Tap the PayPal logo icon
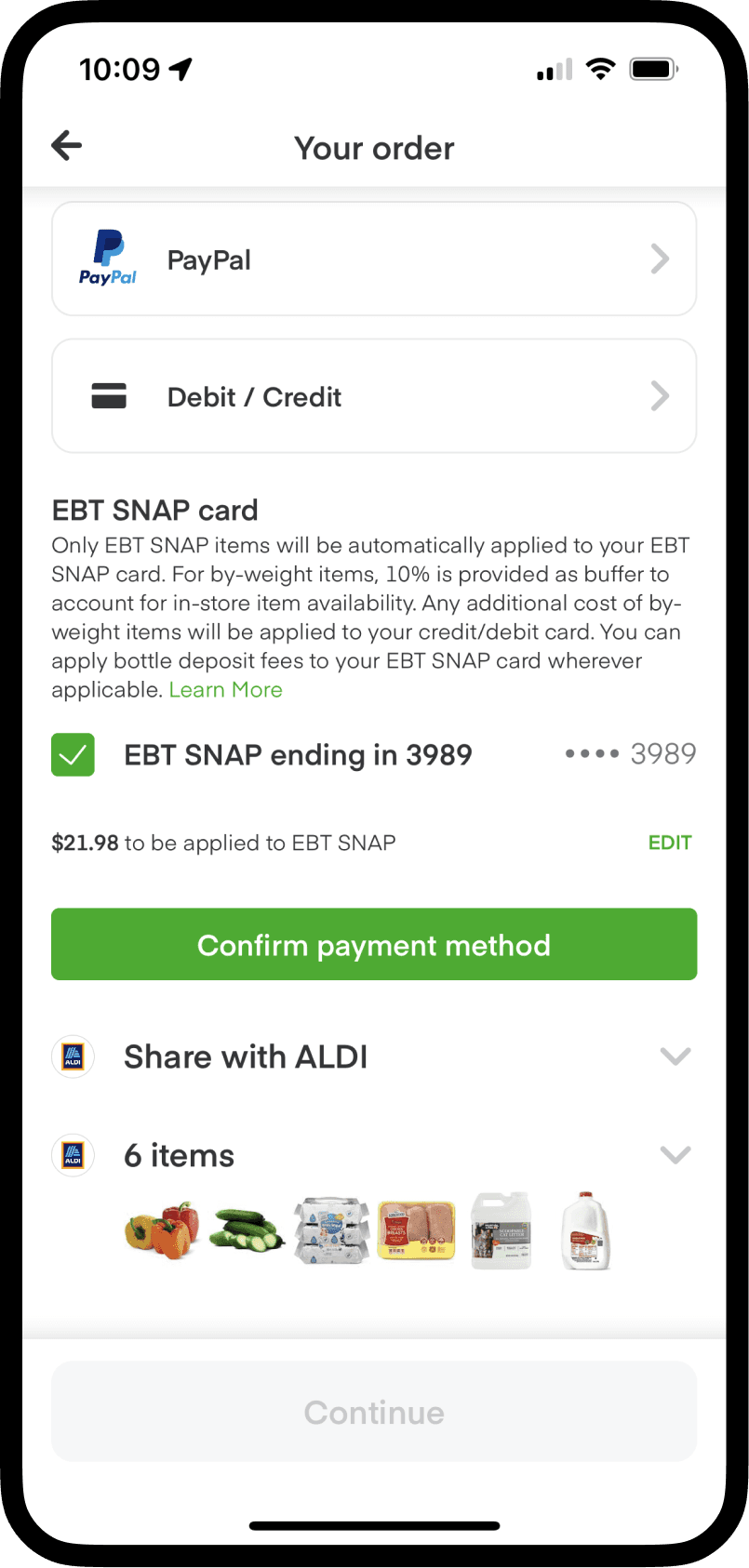Screen dimensions: 749x1568 (x=105, y=259)
